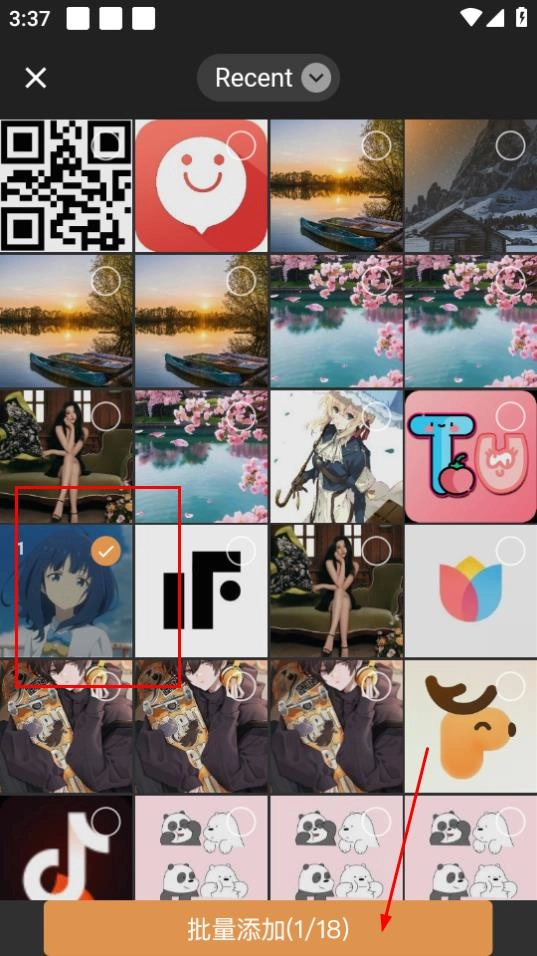The image size is (537, 956).
Task: Select the colorful tulip logo image
Action: click(510, 552)
